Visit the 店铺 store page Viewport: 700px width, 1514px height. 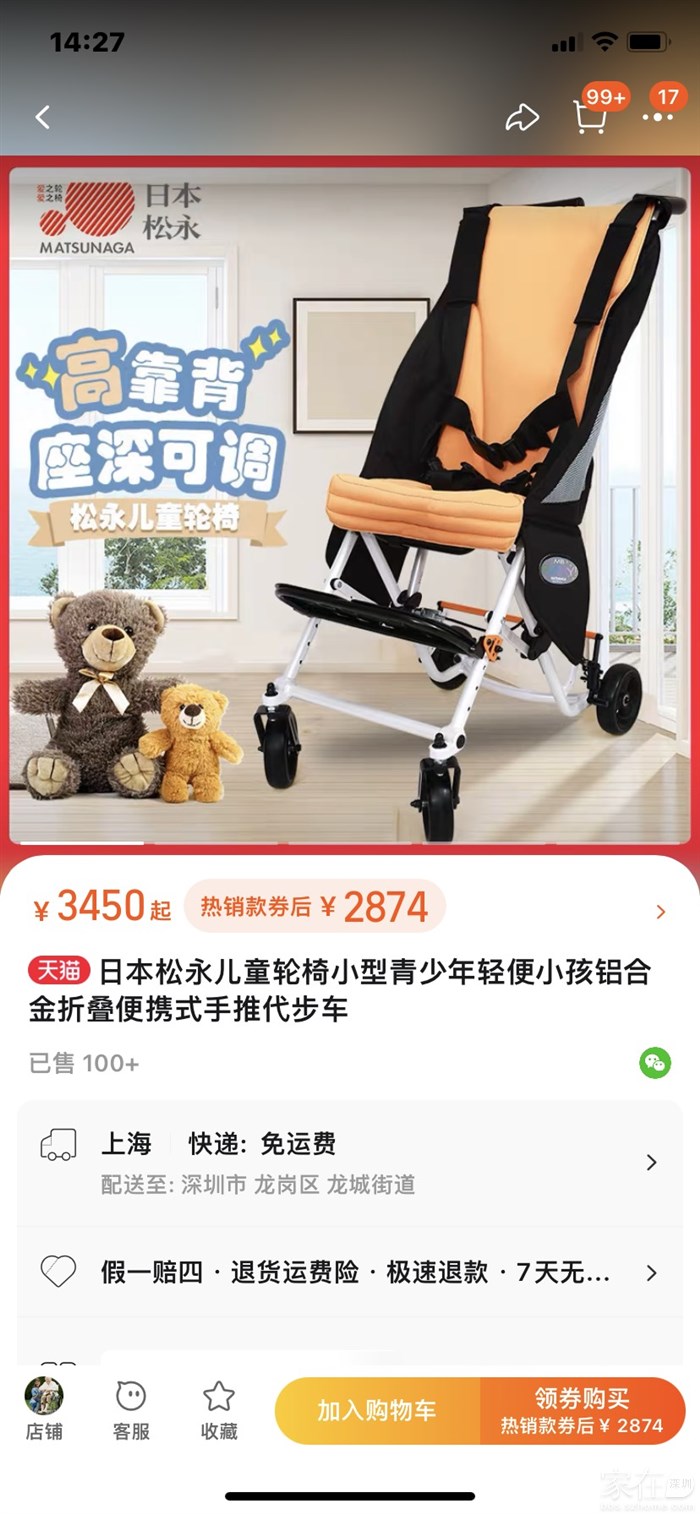(44, 1410)
